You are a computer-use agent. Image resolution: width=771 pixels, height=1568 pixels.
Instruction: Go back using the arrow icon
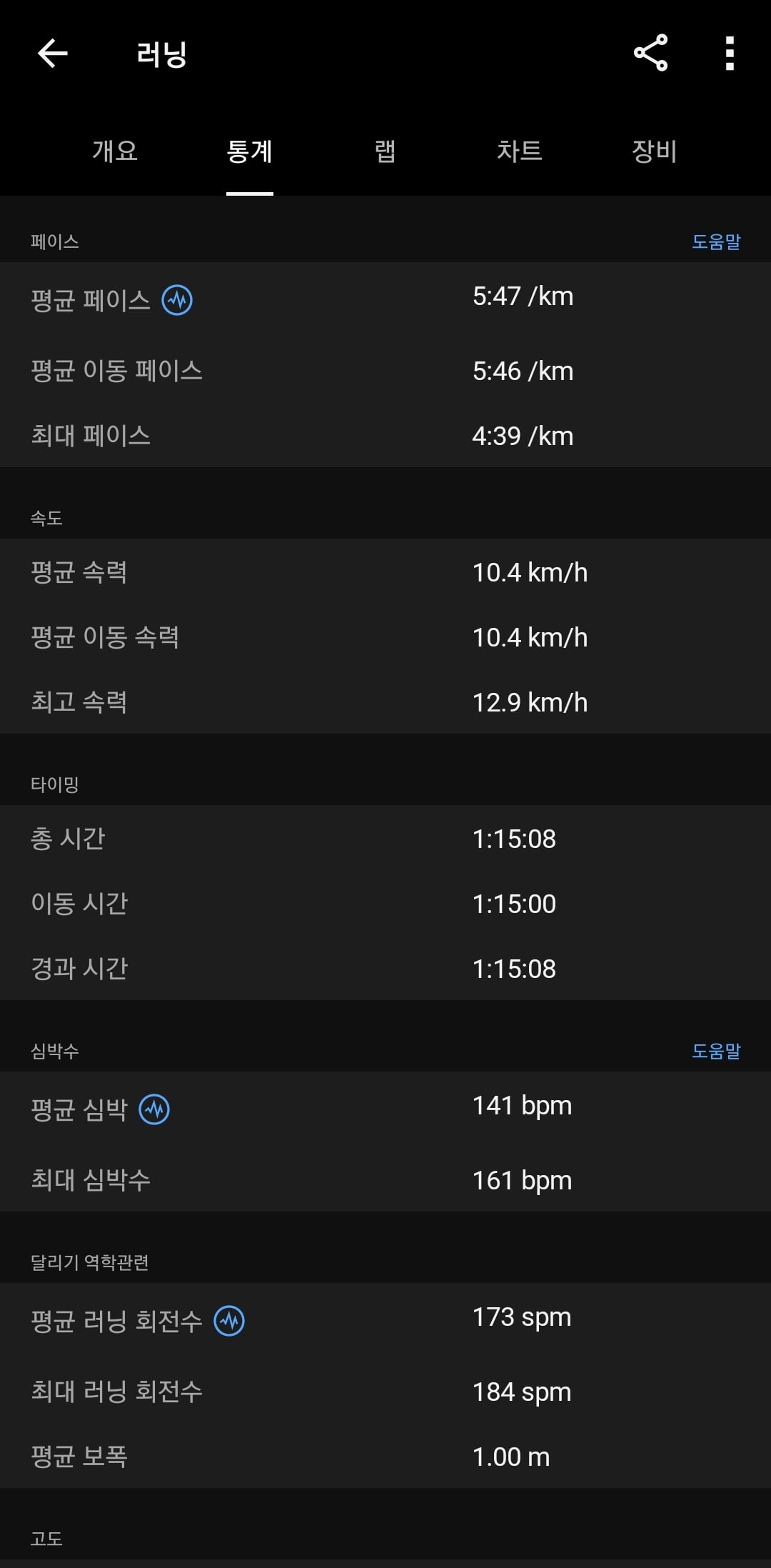click(x=52, y=53)
